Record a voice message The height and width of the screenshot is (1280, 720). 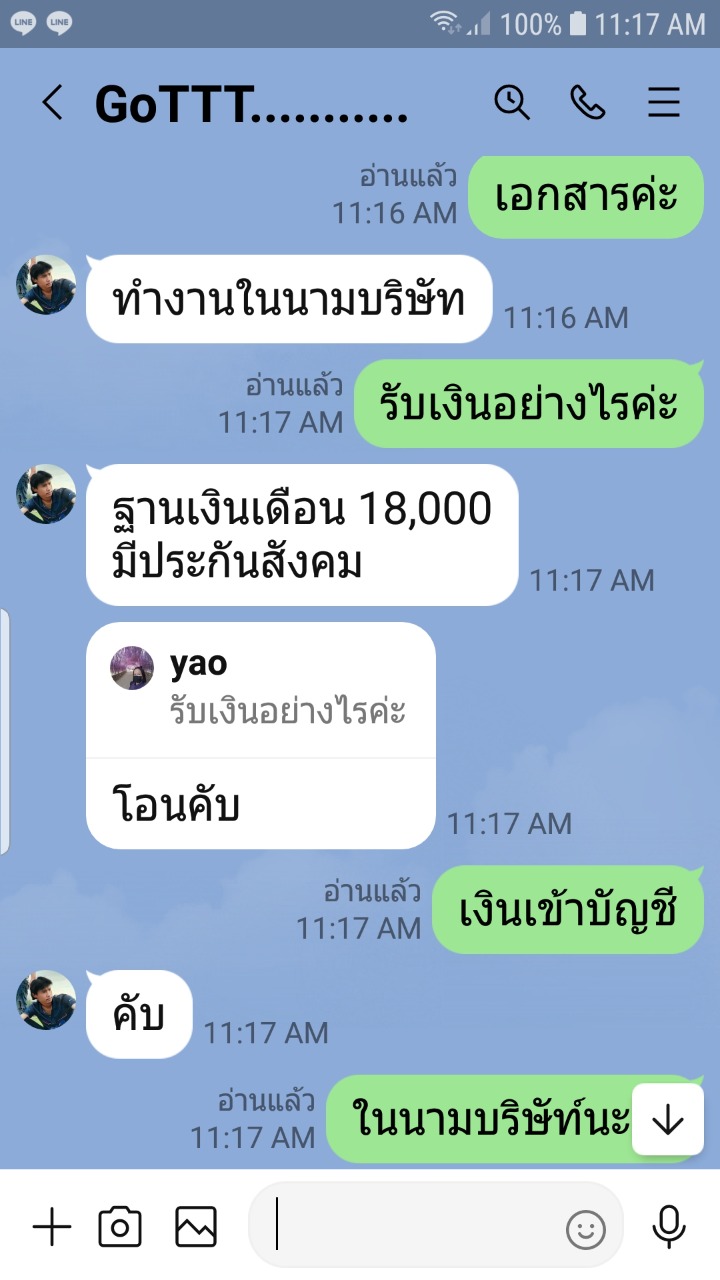coord(669,1227)
